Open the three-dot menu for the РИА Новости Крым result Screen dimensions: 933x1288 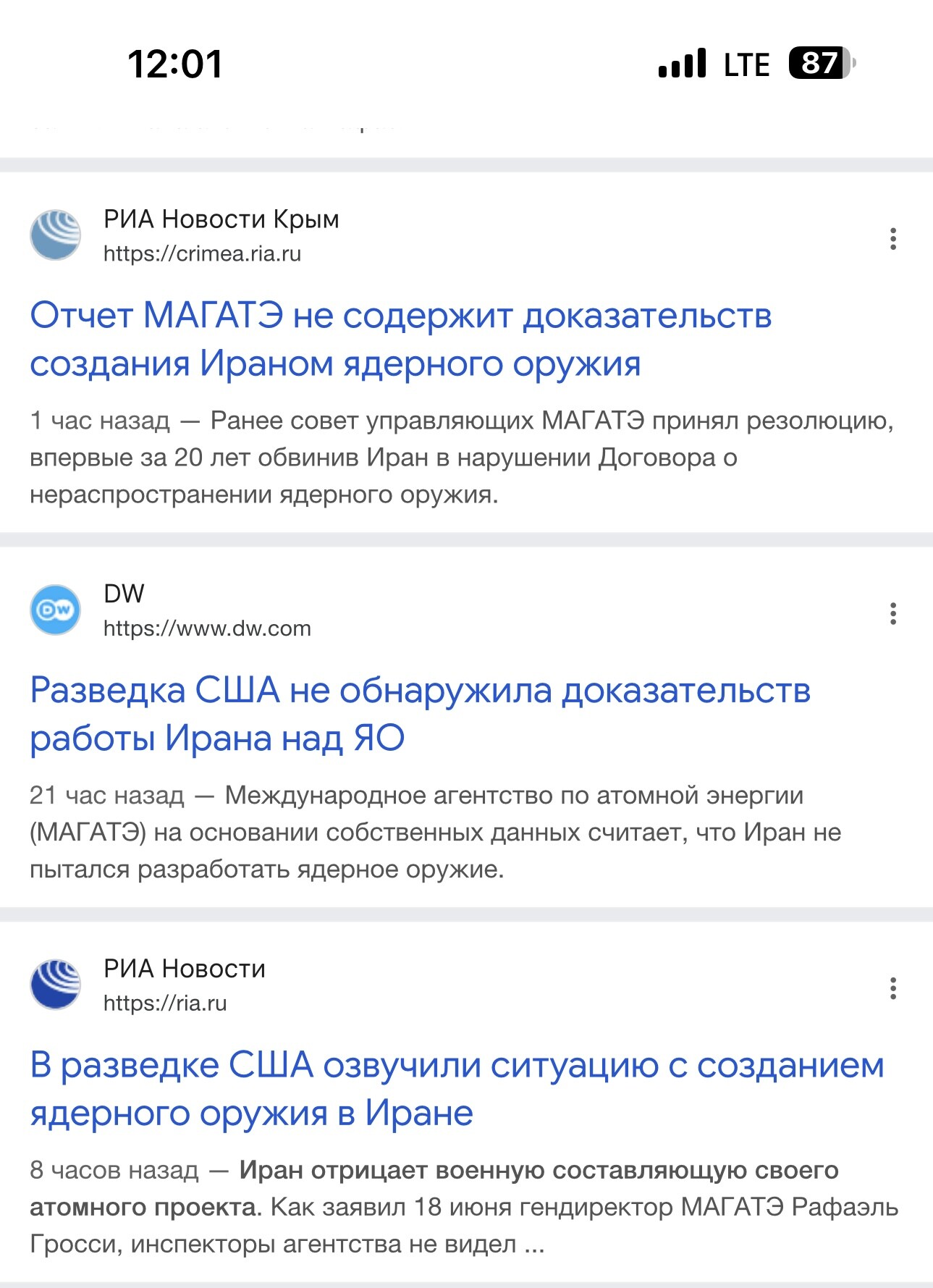pyautogui.click(x=893, y=239)
